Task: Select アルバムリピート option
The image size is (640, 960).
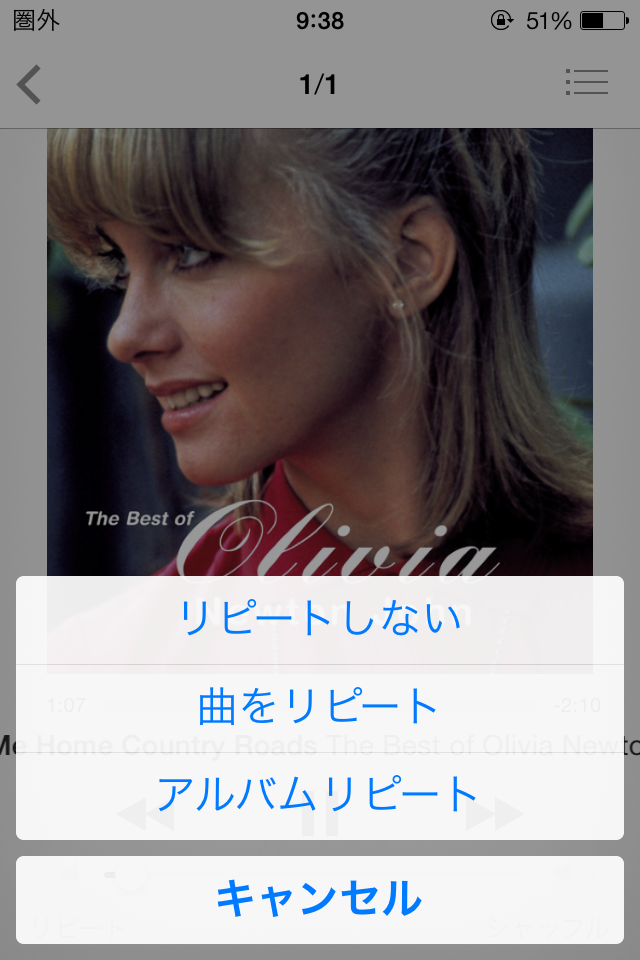Action: (320, 794)
